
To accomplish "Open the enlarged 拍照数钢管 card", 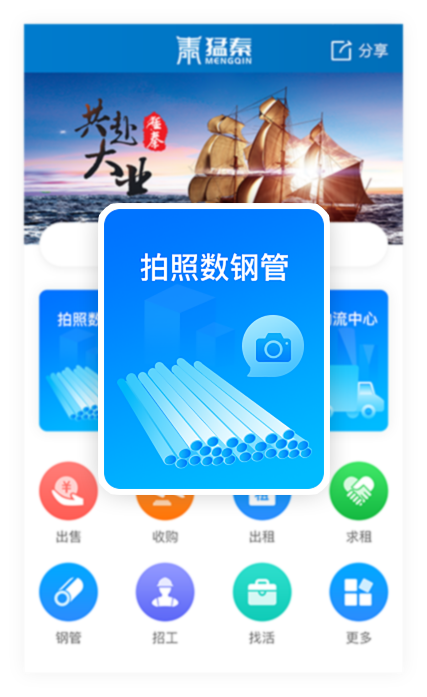I will click(x=214, y=349).
